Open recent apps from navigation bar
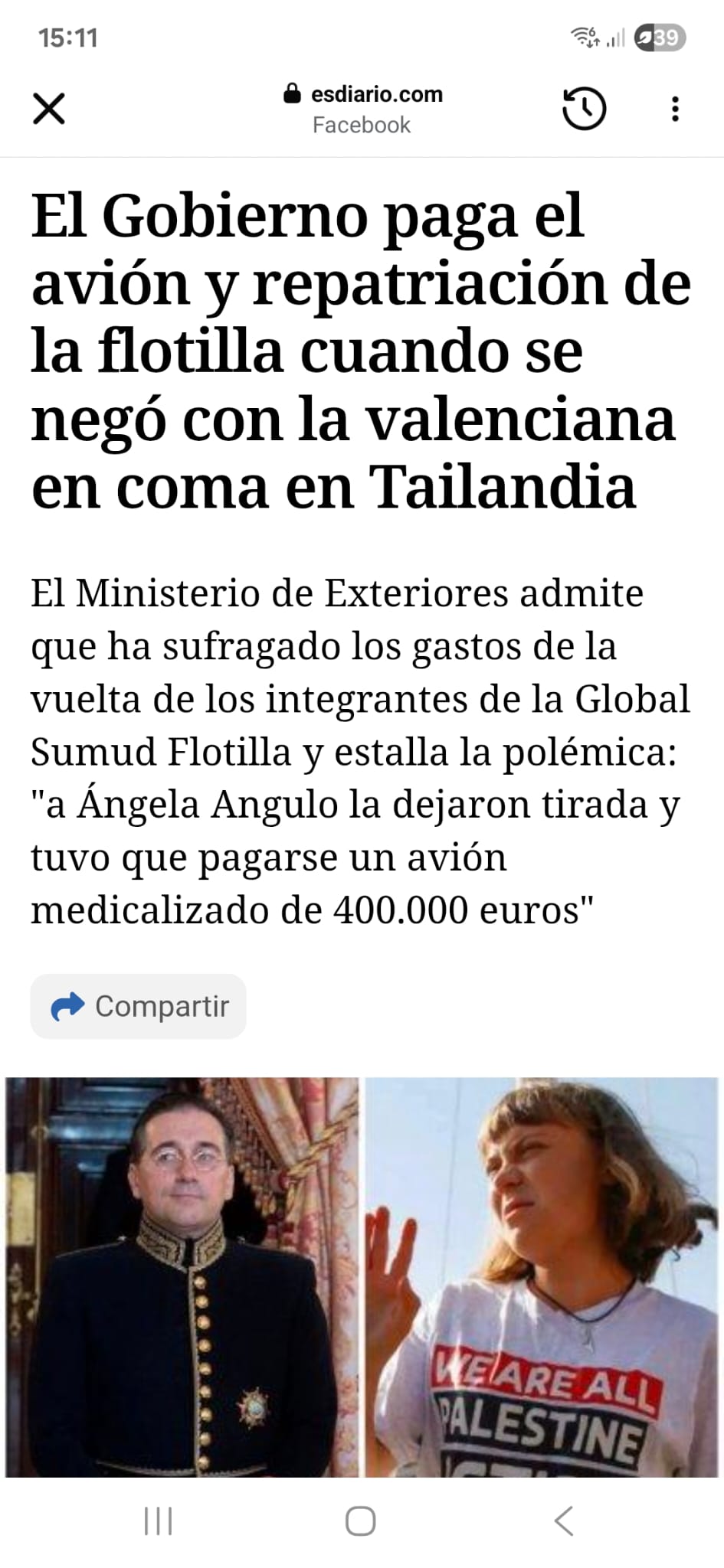The width and height of the screenshot is (724, 1568). 158,1521
